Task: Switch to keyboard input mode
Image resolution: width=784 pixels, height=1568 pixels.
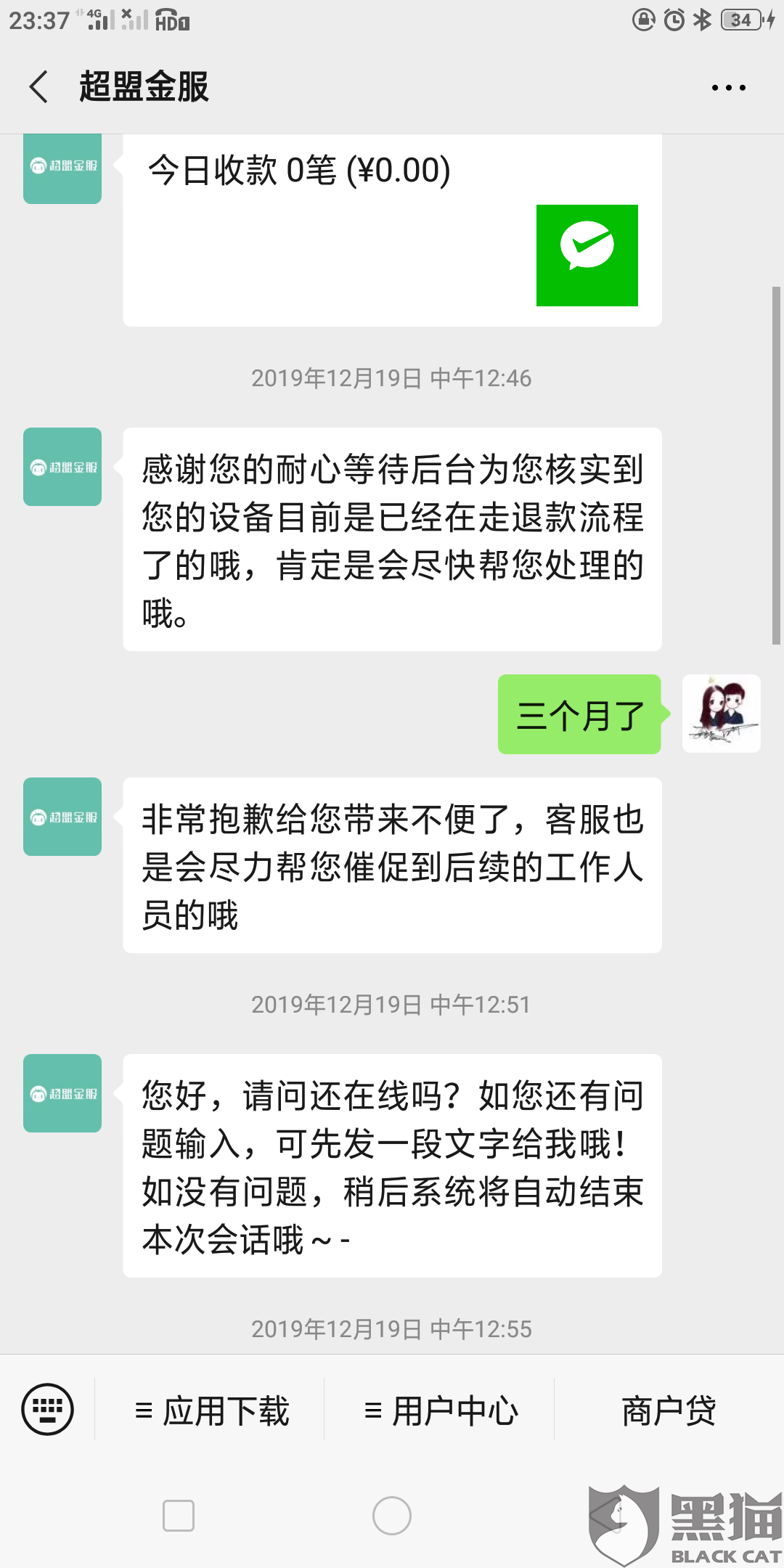Action: pos(47,1410)
